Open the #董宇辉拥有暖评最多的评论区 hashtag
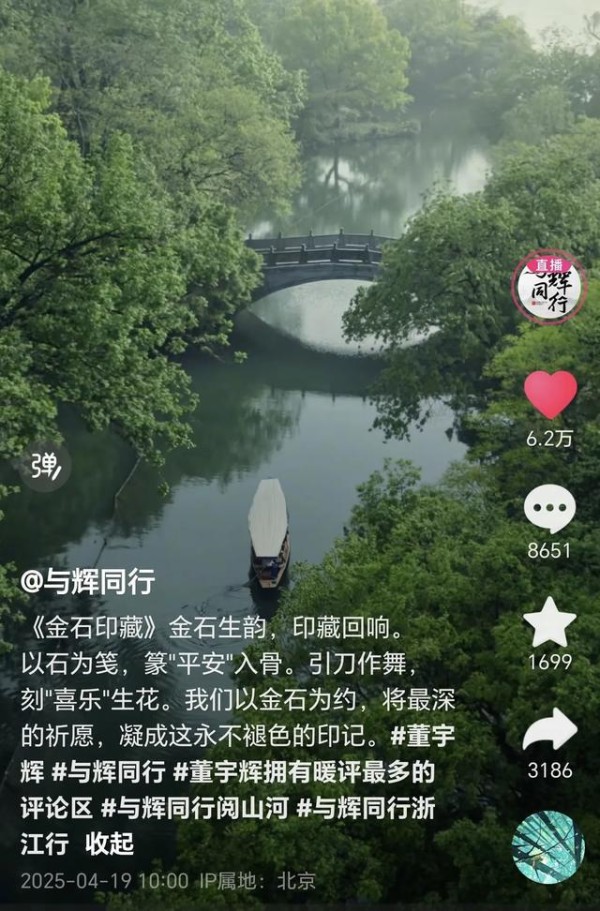 (x=300, y=771)
